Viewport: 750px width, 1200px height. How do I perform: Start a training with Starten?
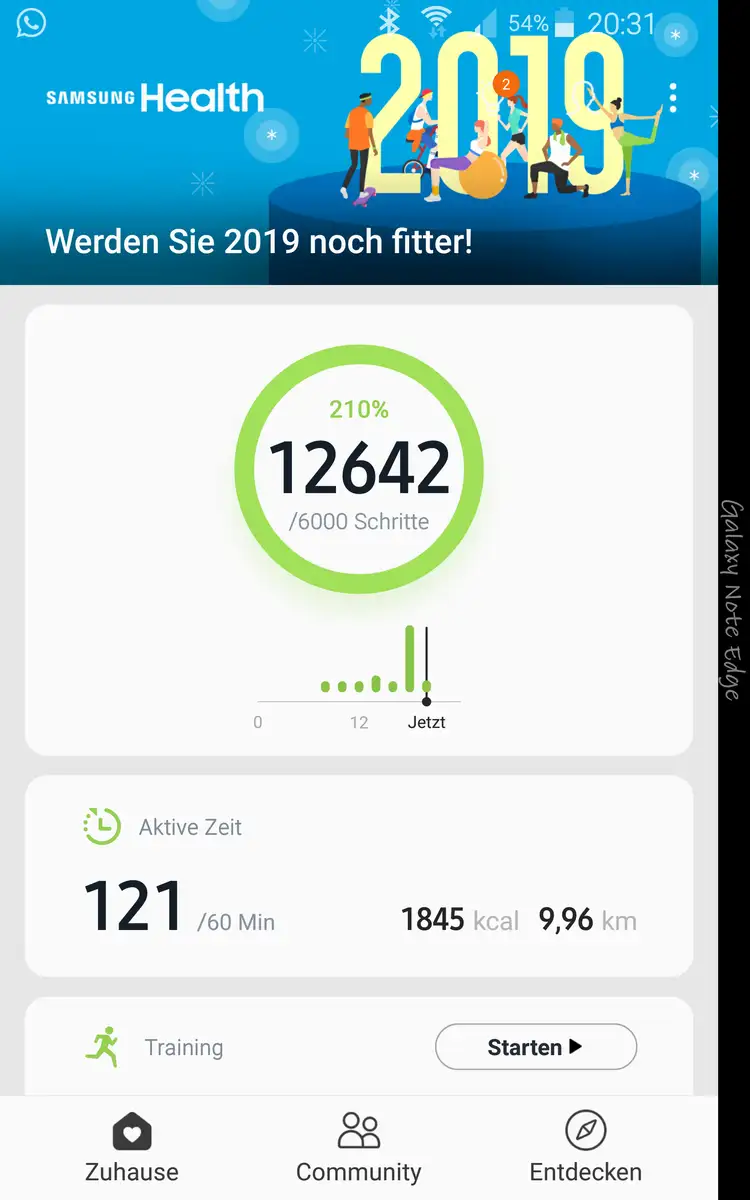(536, 1047)
